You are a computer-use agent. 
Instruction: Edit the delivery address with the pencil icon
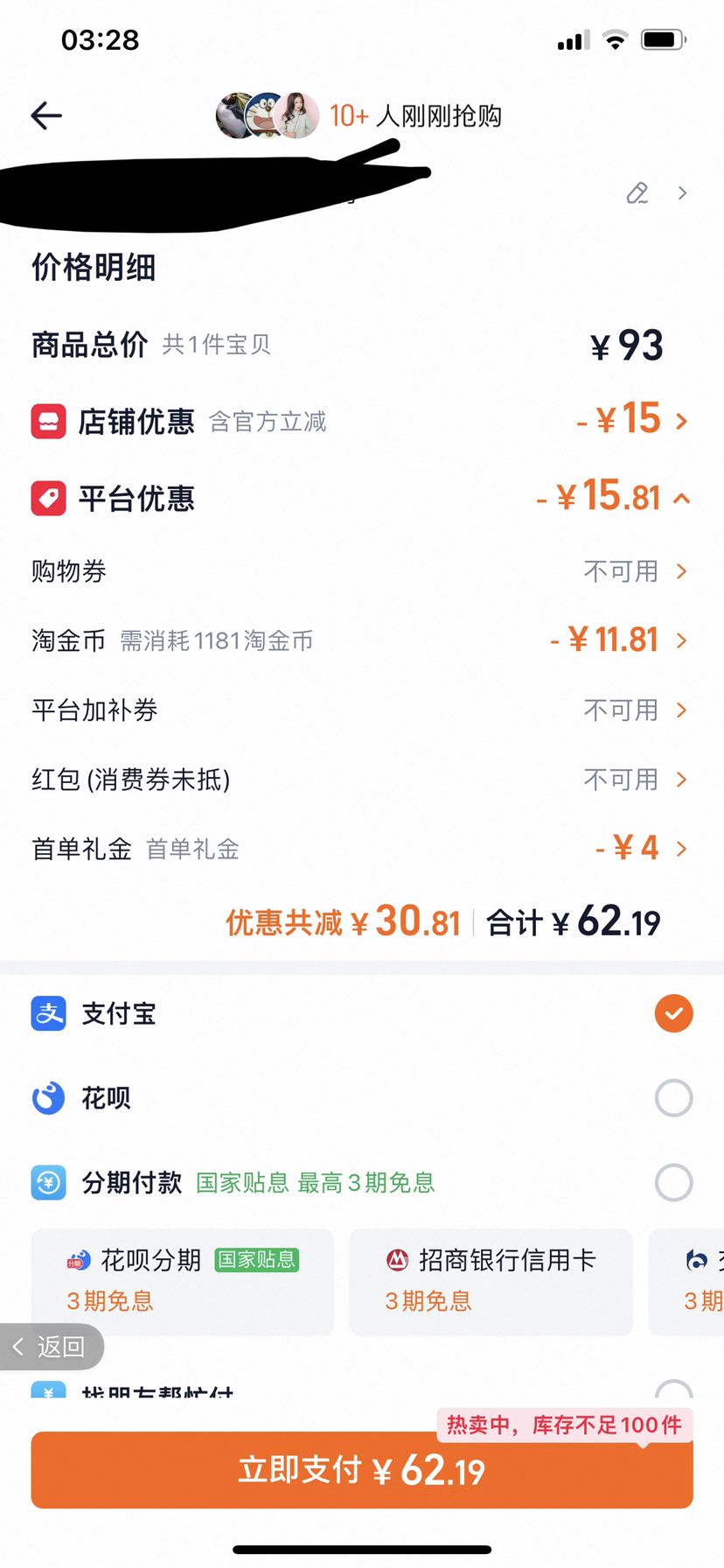pos(637,193)
